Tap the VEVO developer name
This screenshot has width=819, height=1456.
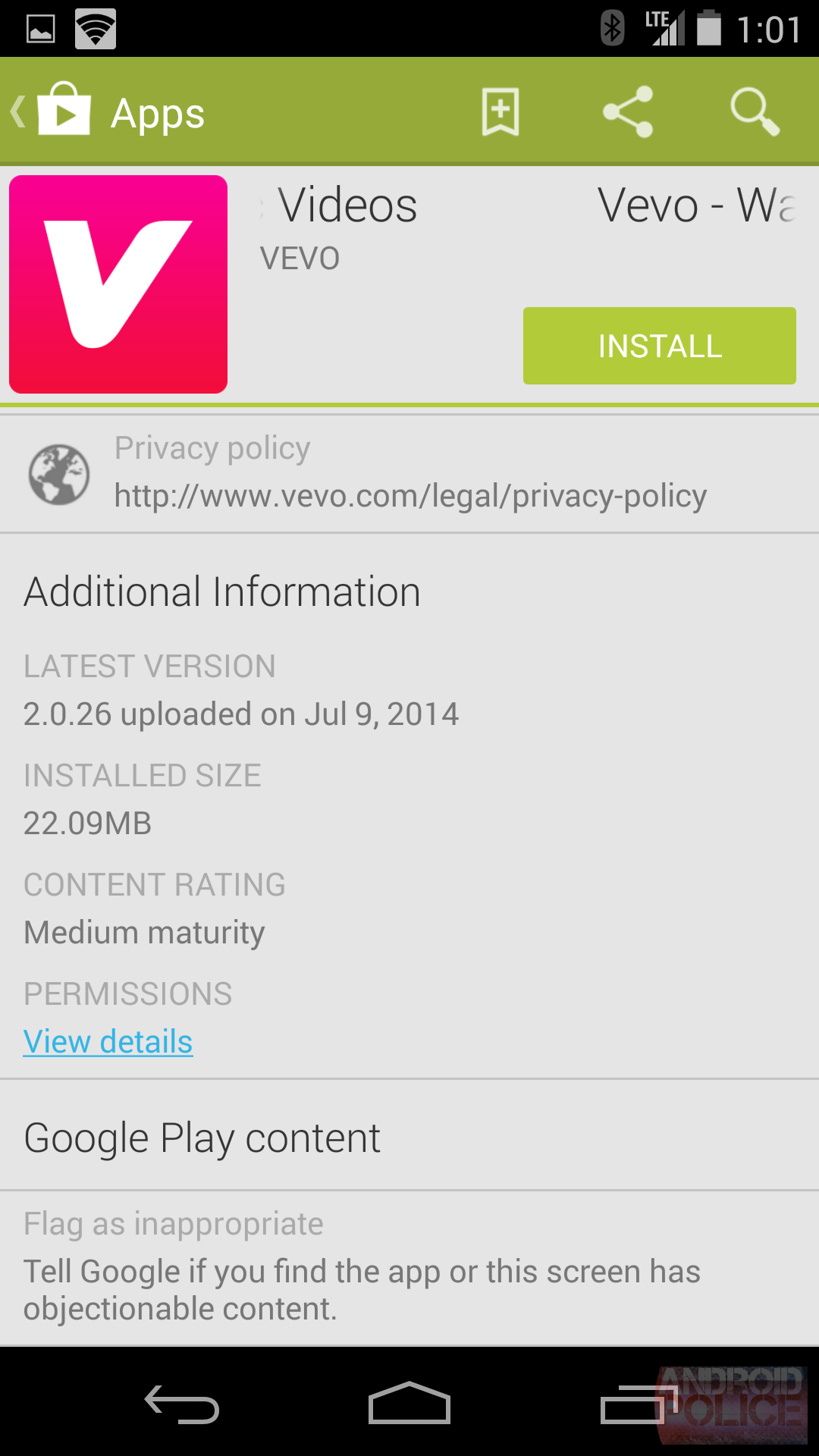click(300, 259)
